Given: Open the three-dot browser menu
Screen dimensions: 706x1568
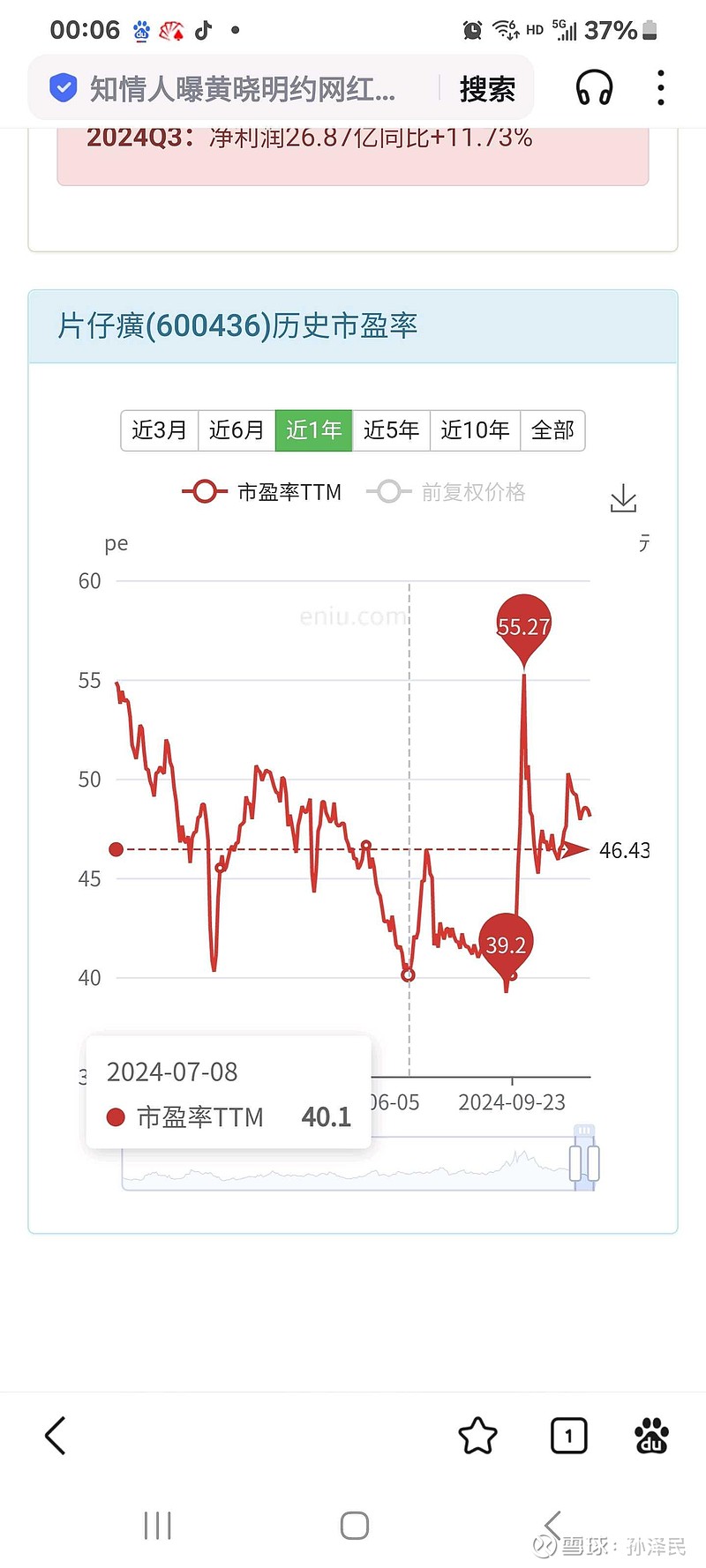Looking at the screenshot, I should click(x=659, y=87).
